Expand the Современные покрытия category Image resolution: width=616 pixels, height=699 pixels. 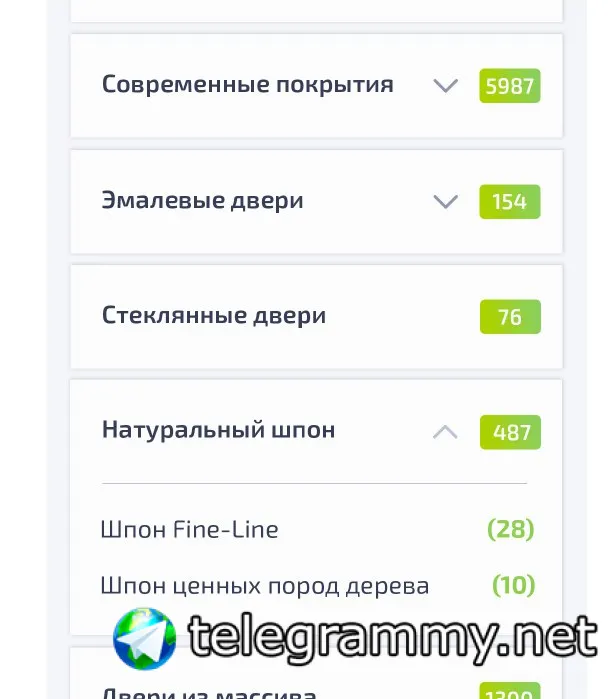[x=445, y=86]
